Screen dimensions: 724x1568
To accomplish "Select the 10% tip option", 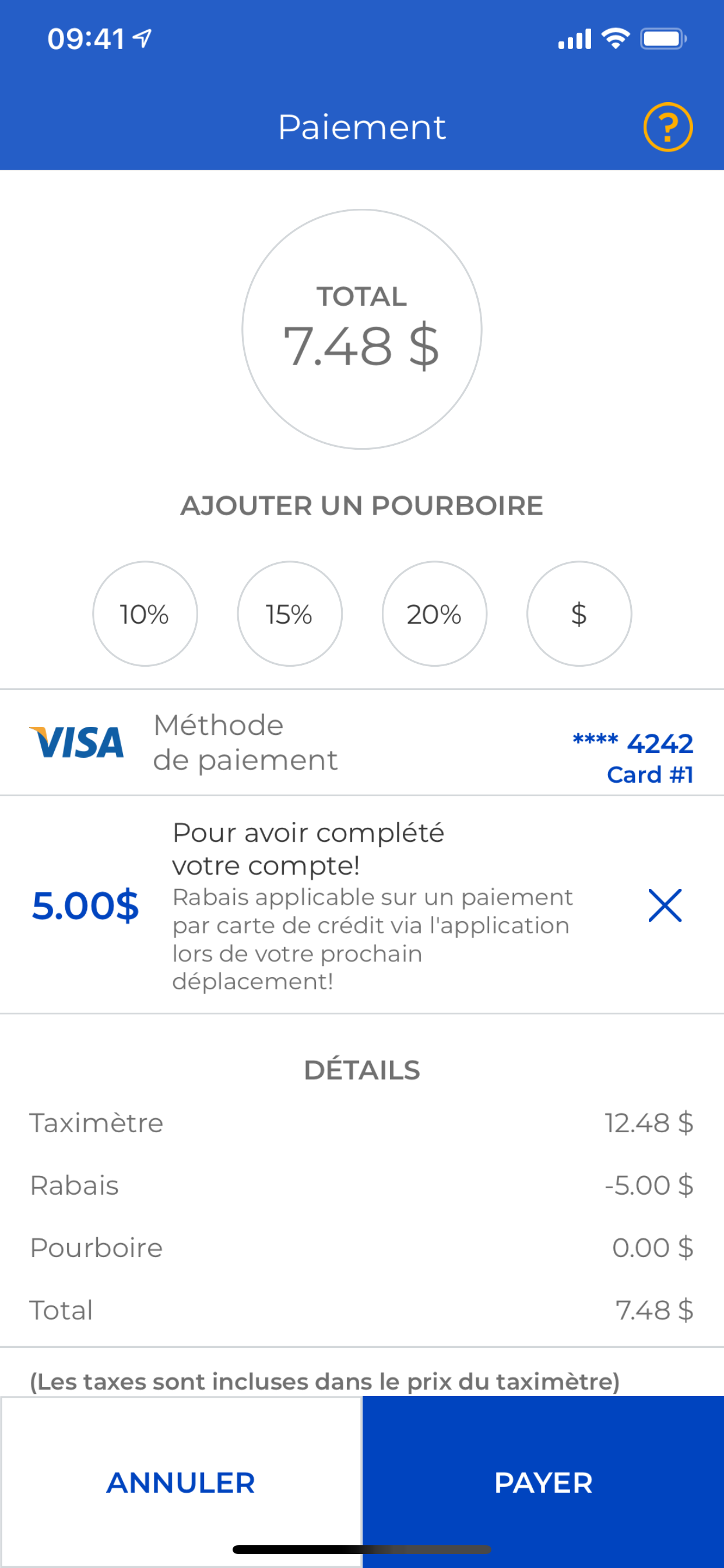I will [x=145, y=614].
